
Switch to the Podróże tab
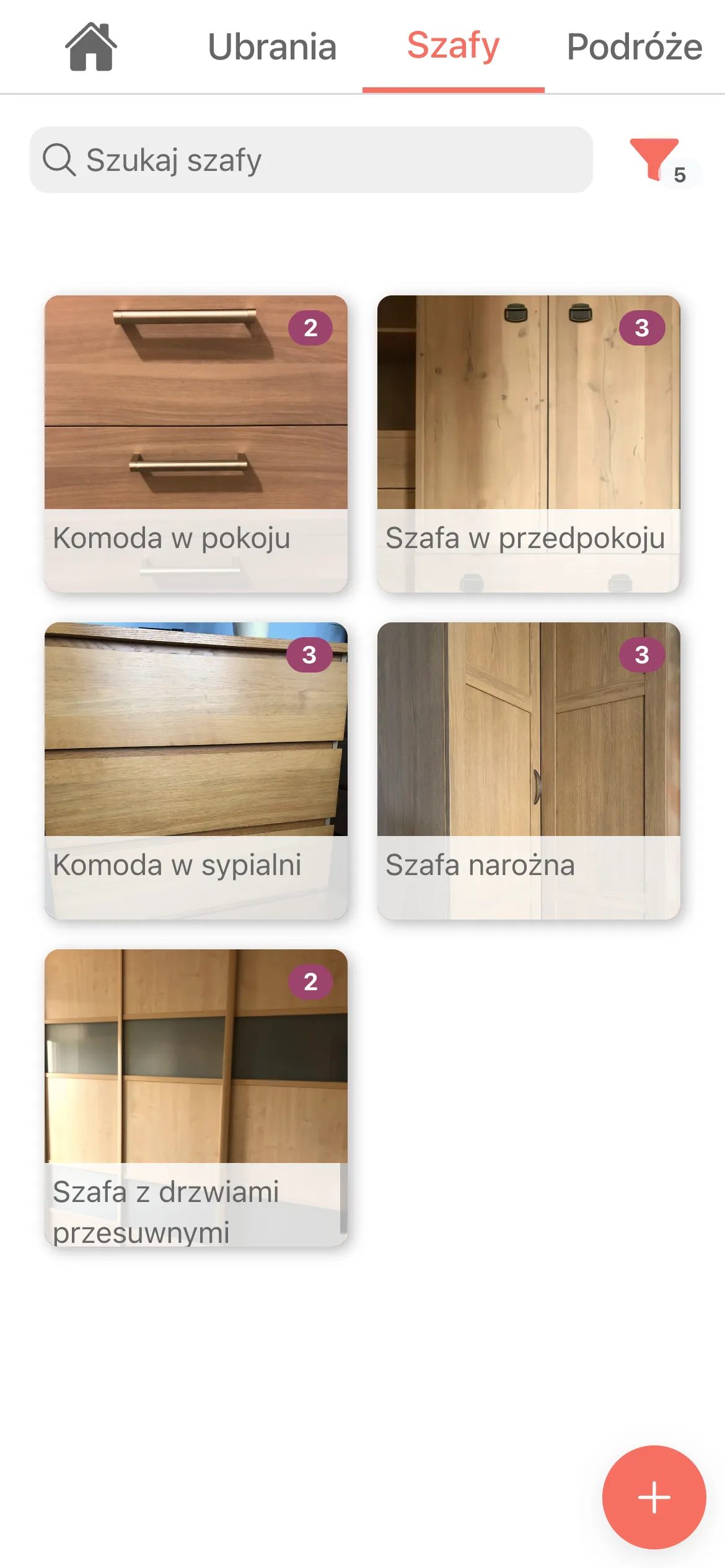point(634,47)
